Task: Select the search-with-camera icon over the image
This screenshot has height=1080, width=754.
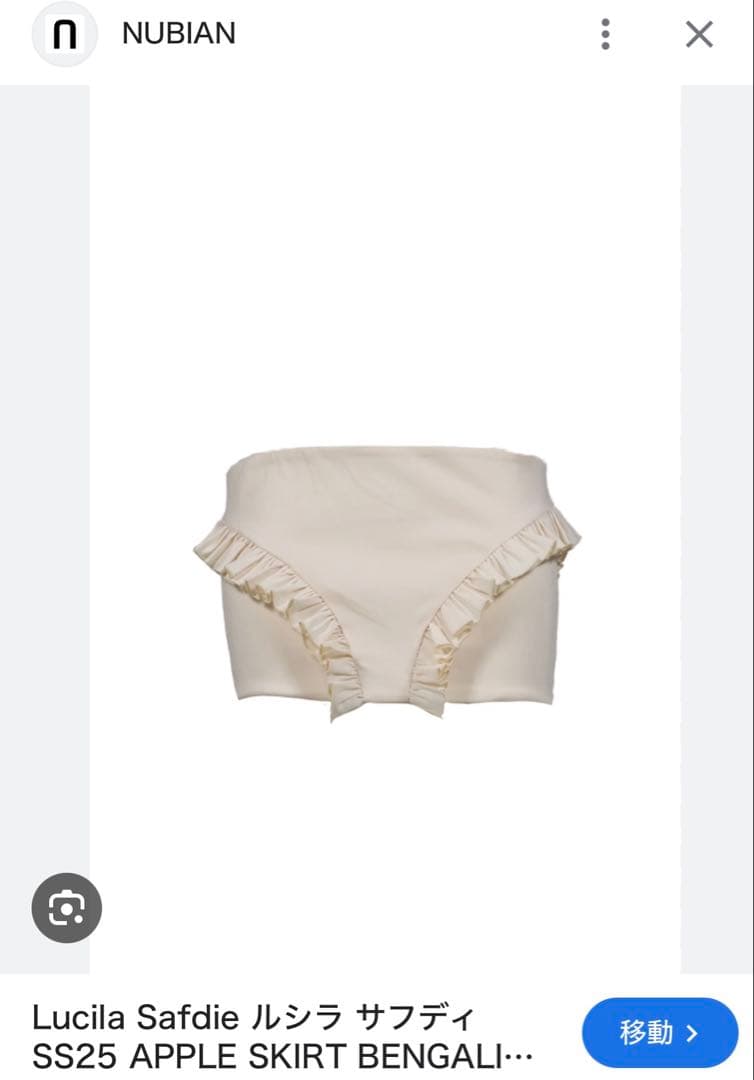Action: pyautogui.click(x=66, y=908)
